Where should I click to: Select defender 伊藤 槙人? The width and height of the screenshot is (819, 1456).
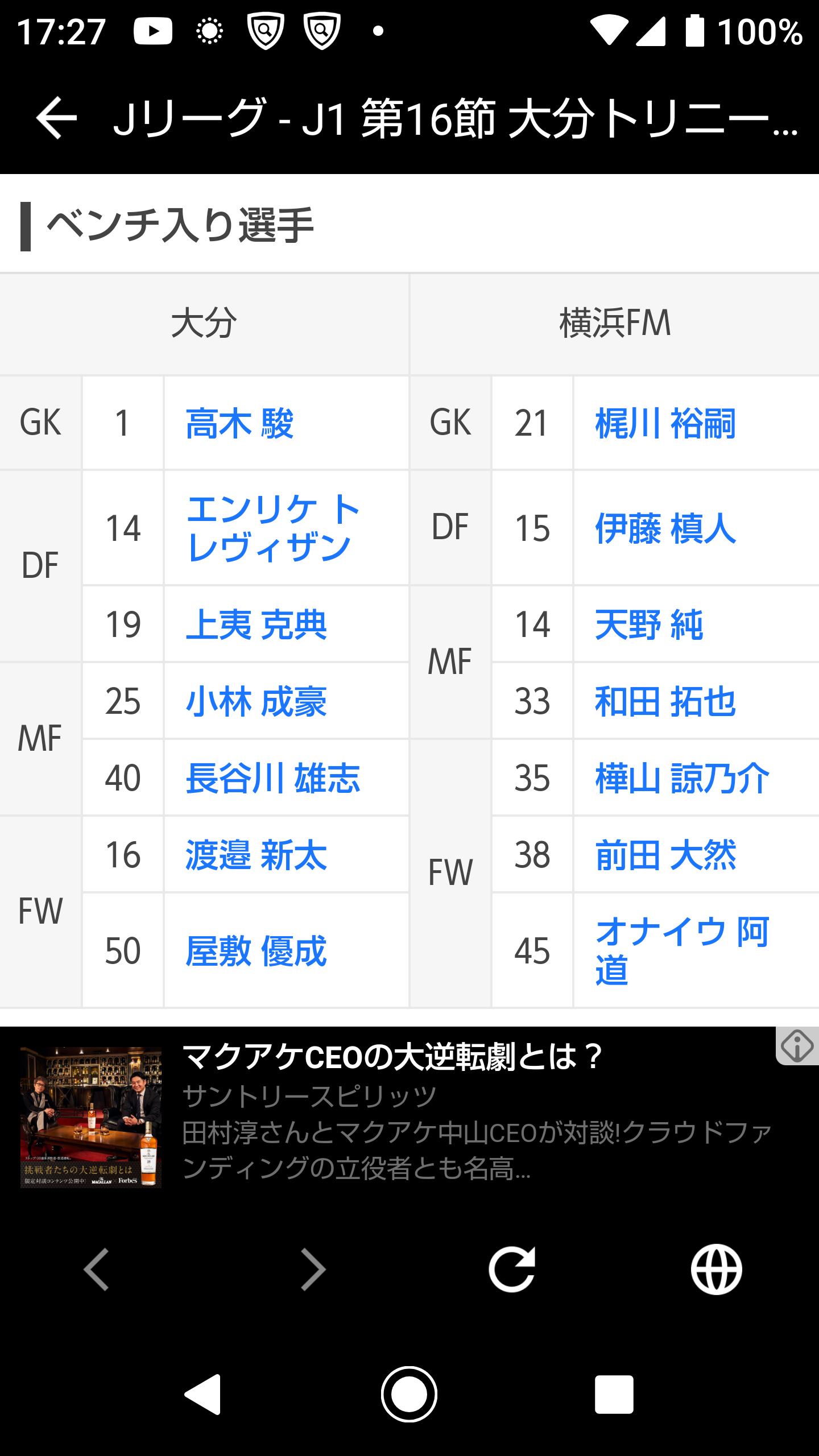click(x=665, y=528)
